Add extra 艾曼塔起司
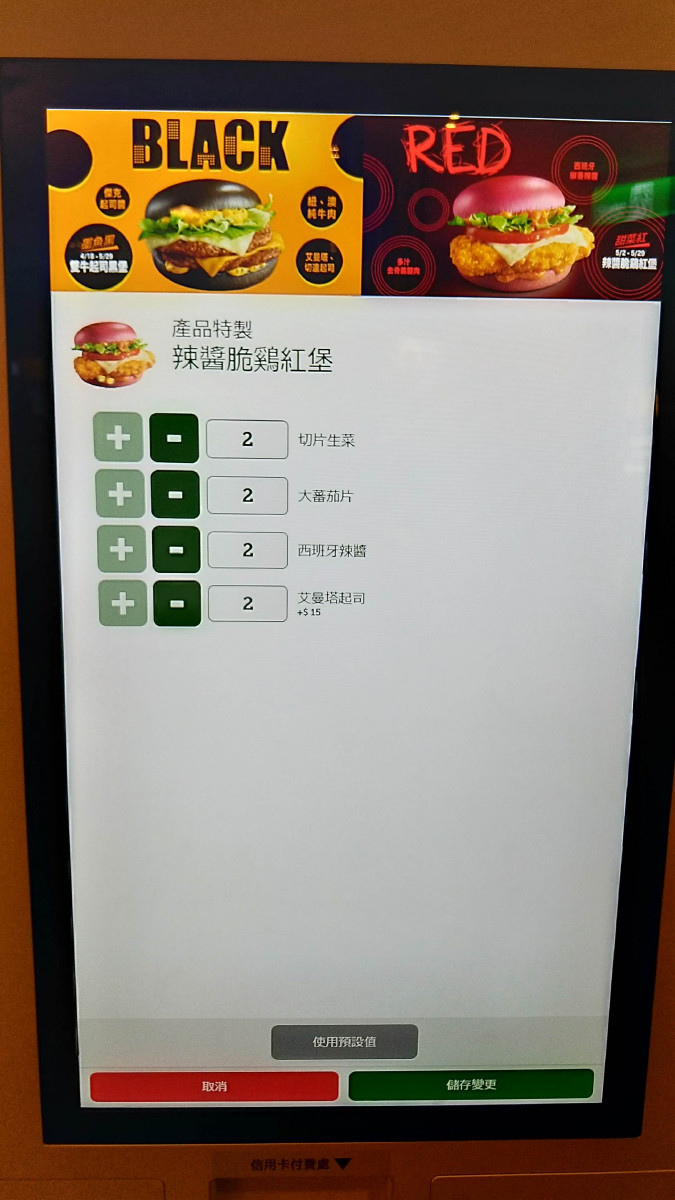Screen dimensions: 675x1200 click(122, 603)
